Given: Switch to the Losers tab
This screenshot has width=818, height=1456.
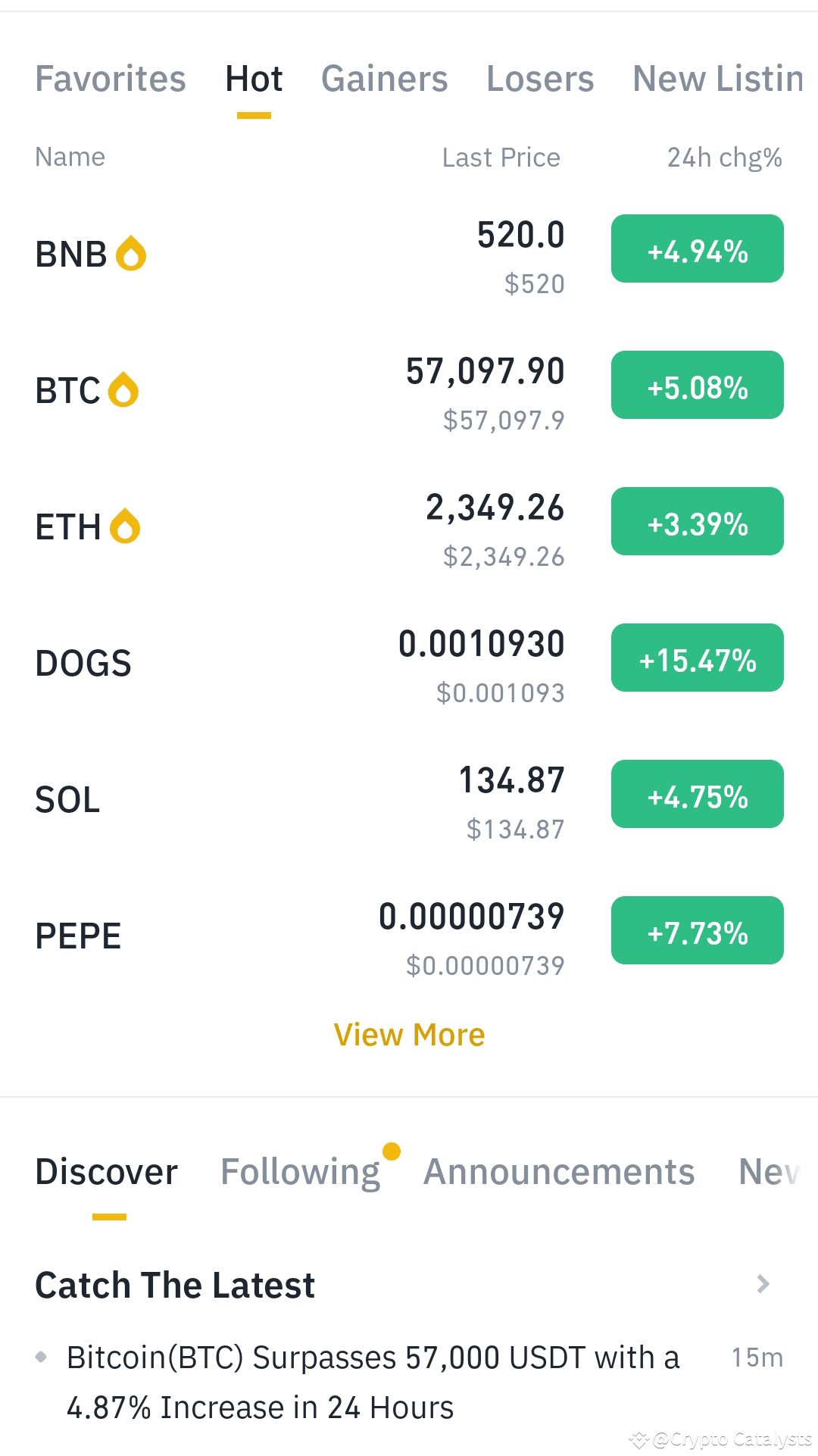Looking at the screenshot, I should [x=539, y=78].
